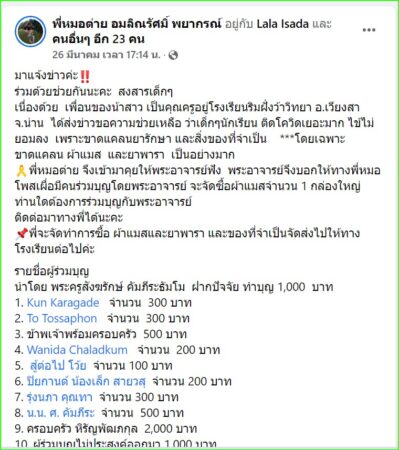This screenshot has height=450, width=399.
Task: Open the post author's profile picture
Action: click(x=30, y=31)
